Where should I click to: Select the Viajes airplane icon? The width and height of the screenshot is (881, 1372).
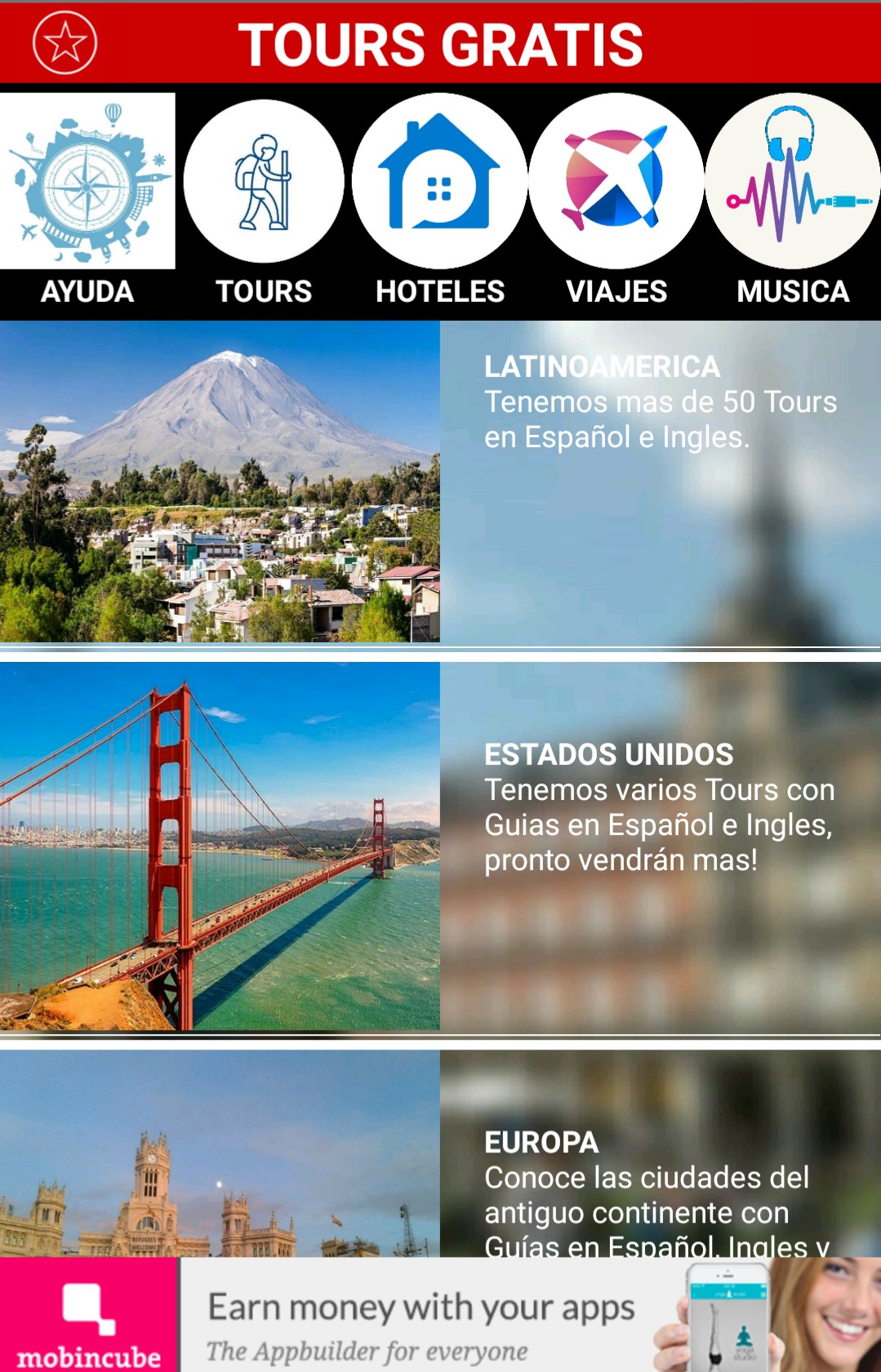tap(616, 181)
